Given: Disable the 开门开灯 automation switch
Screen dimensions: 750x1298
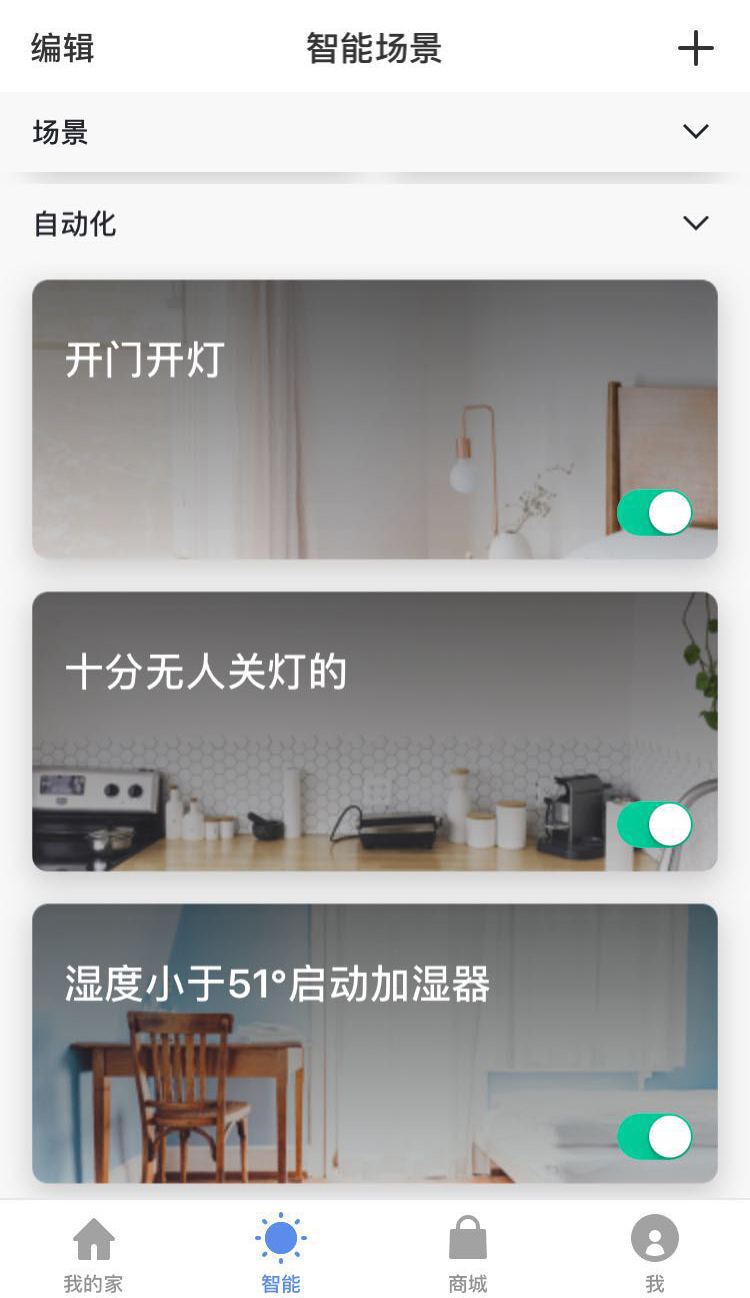Looking at the screenshot, I should click(x=655, y=513).
